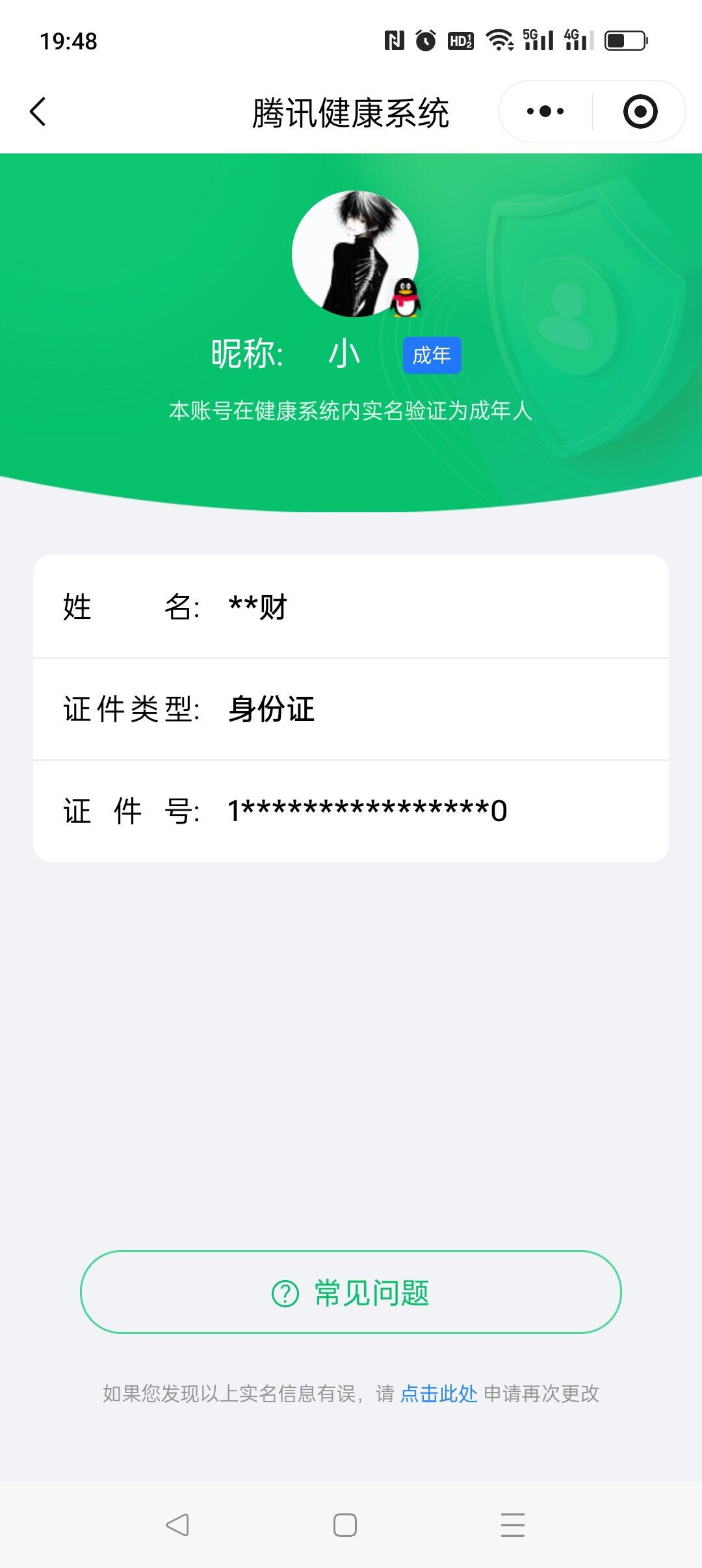Image resolution: width=702 pixels, height=1568 pixels.
Task: Open the mini program more options (...) menu
Action: pos(543,111)
